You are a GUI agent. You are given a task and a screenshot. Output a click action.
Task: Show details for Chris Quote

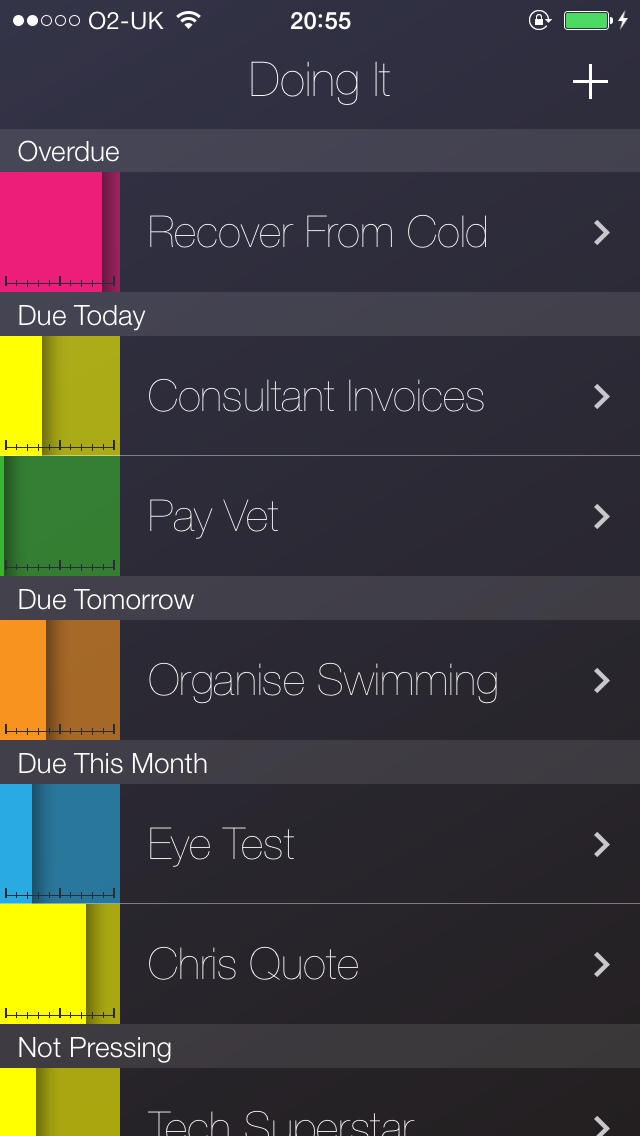tap(254, 964)
